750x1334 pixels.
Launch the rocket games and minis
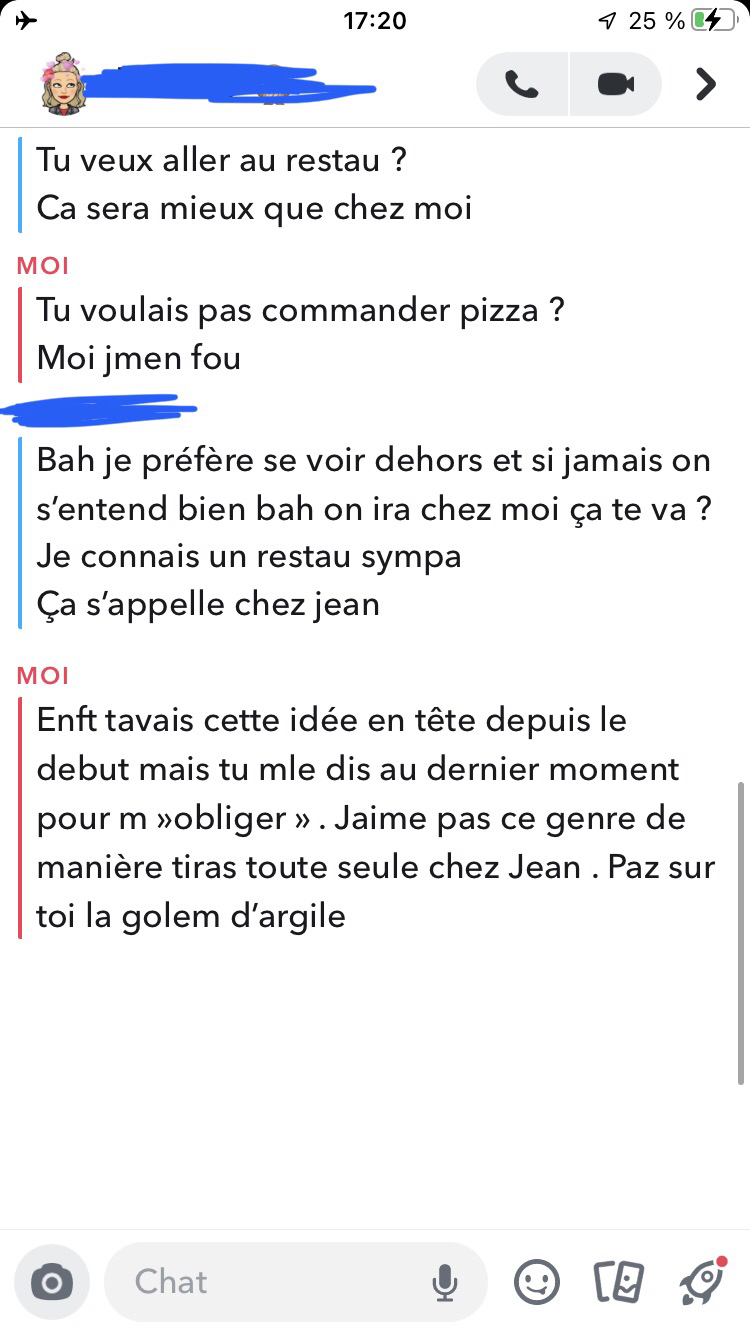tap(700, 1280)
